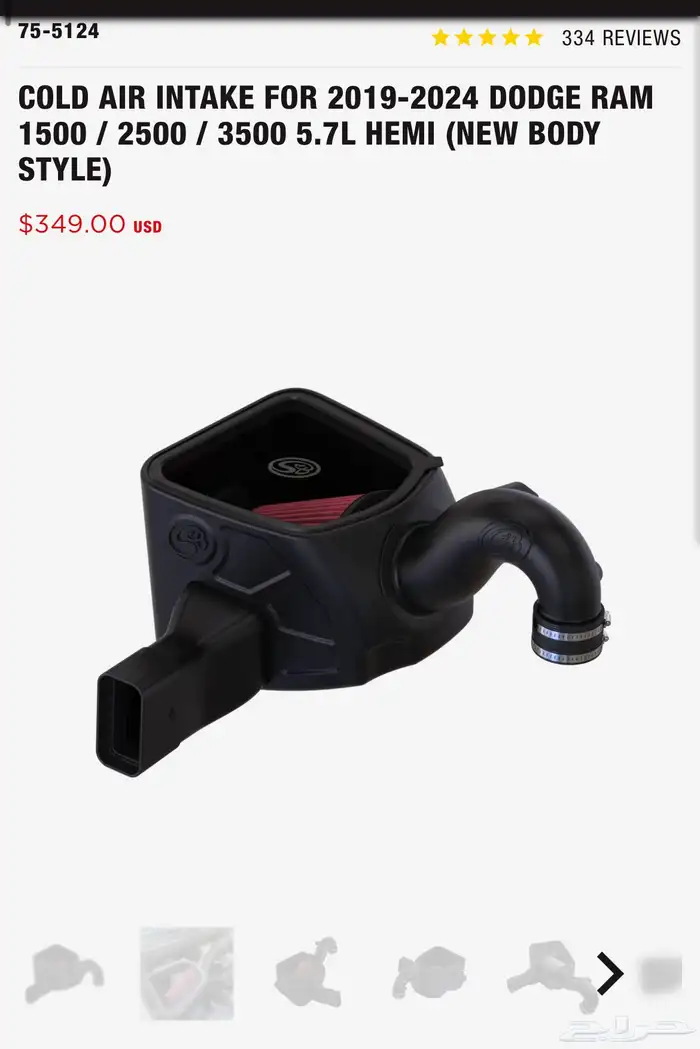The width and height of the screenshot is (700, 1049).
Task: Select the fourth product thumbnail
Action: click(430, 973)
